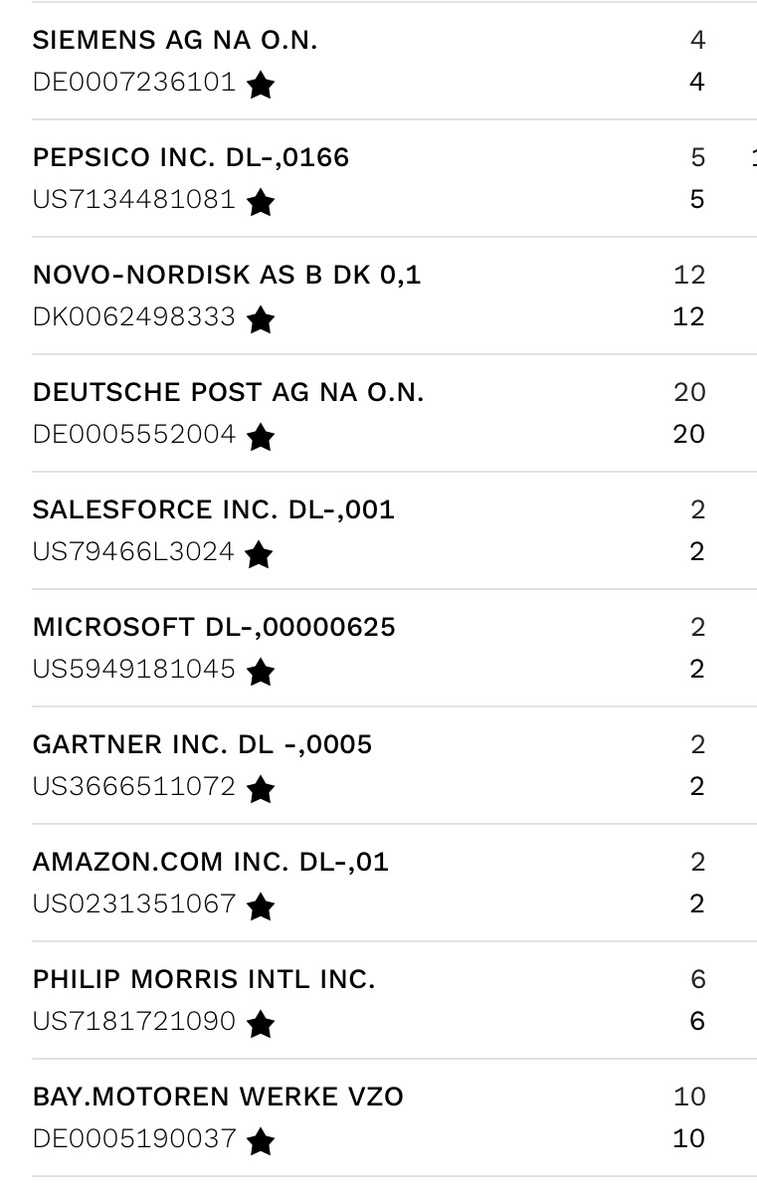757x1200 pixels.
Task: Toggle the star by Deutsche Post's ISIN
Action: 260,436
